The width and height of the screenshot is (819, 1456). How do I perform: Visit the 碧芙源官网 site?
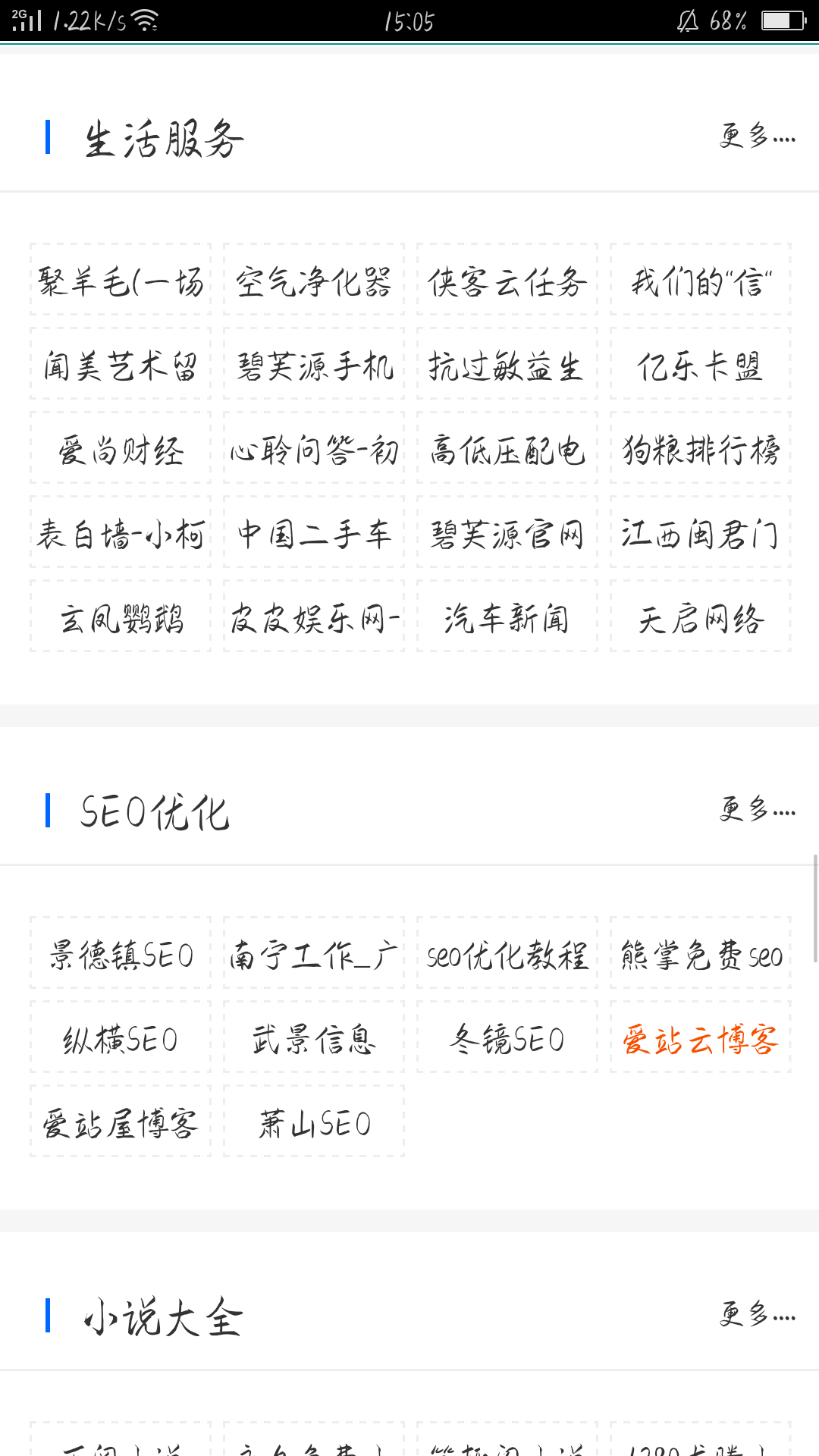(507, 535)
